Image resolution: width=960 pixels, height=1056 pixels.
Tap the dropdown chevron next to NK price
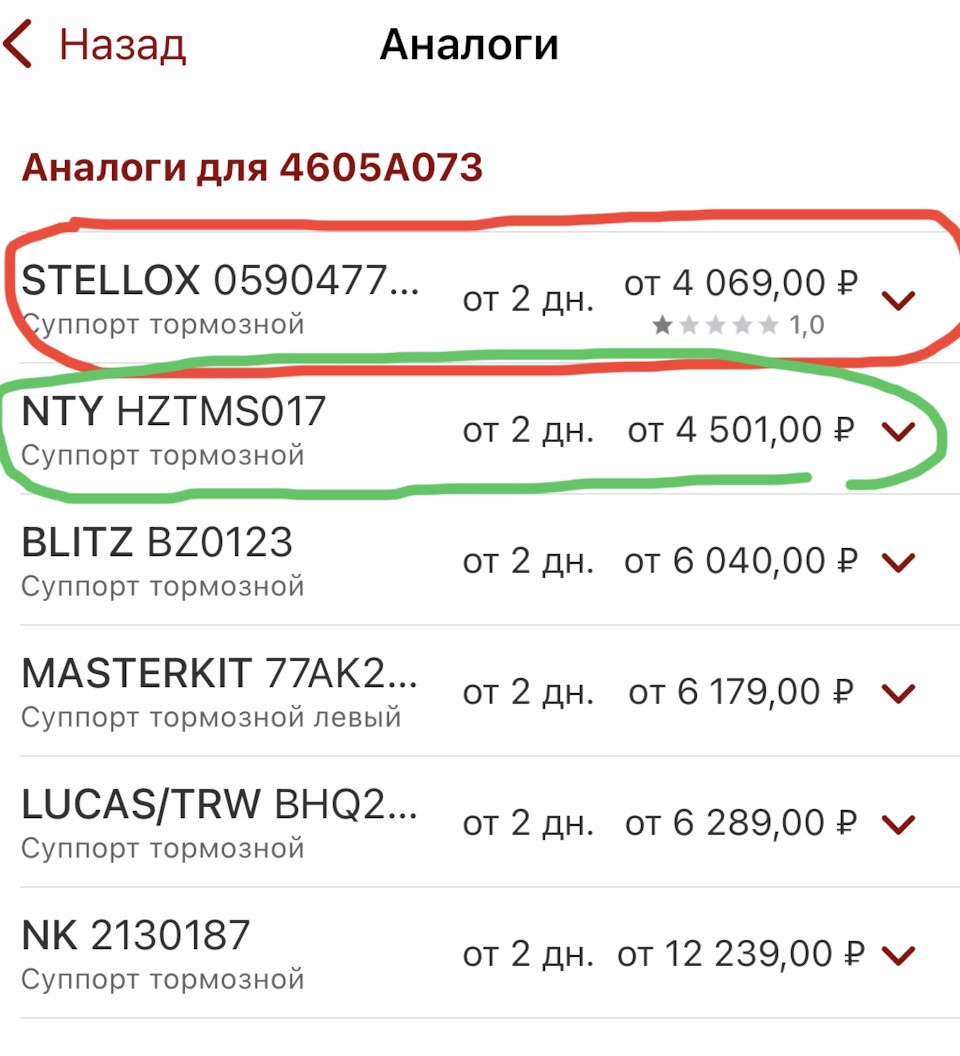tap(899, 953)
